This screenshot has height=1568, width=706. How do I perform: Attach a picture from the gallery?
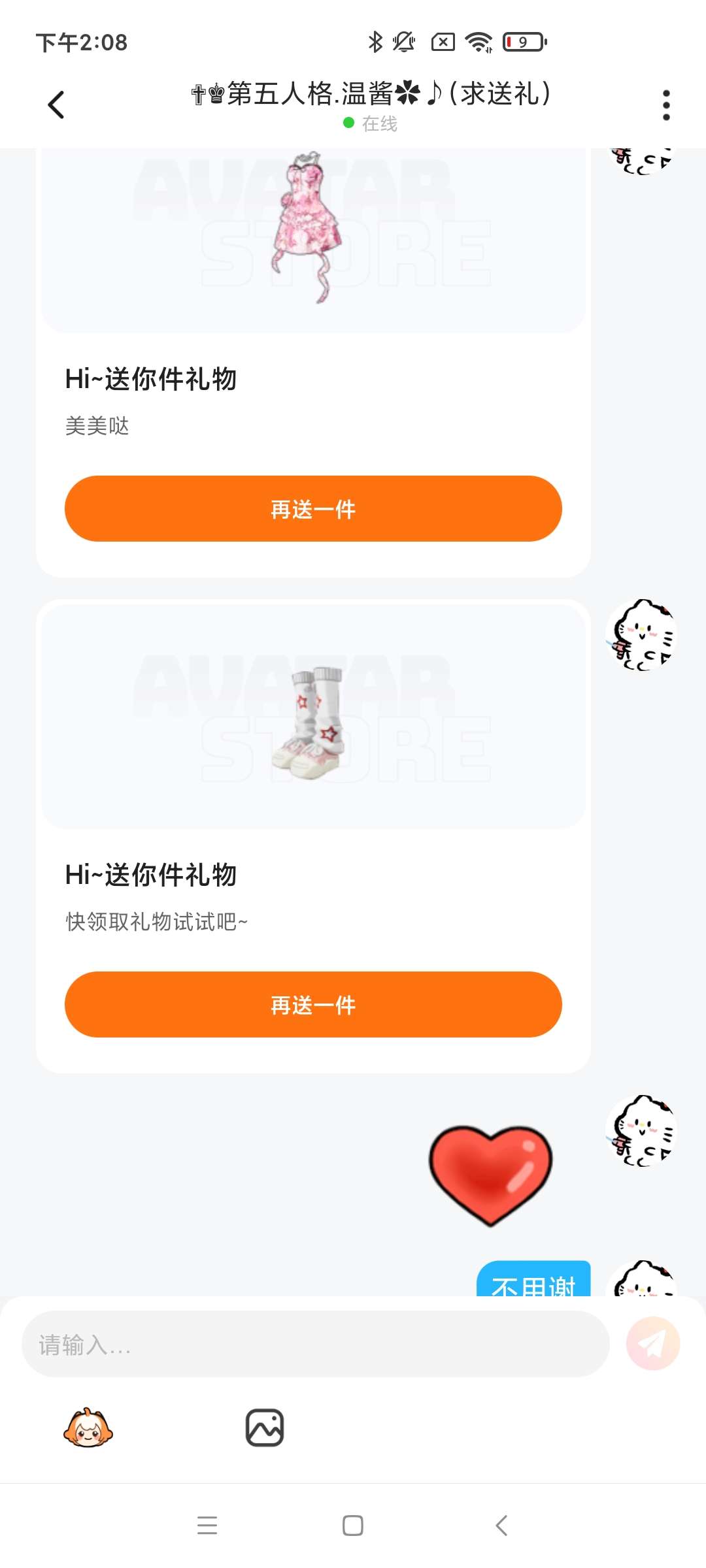265,1428
